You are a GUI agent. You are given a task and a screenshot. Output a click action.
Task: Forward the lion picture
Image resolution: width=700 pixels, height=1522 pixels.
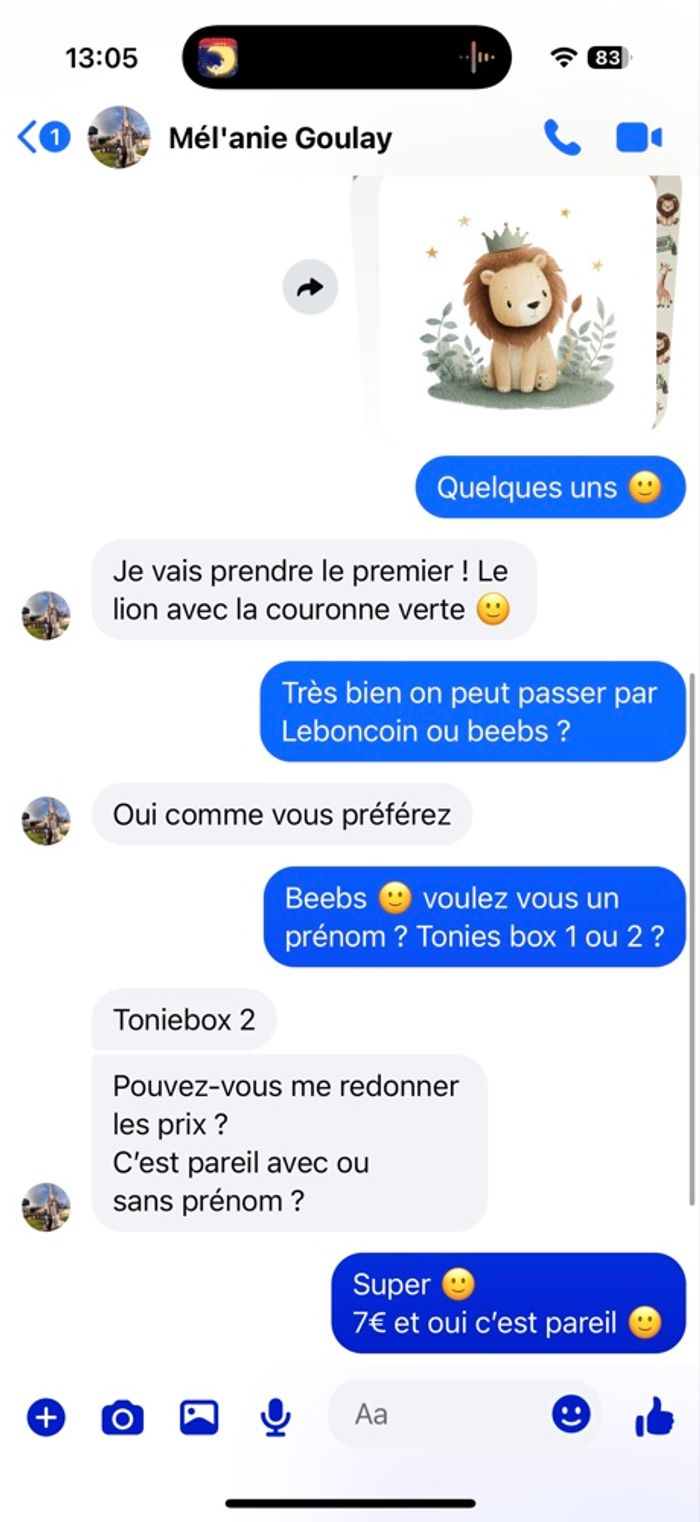pos(310,288)
